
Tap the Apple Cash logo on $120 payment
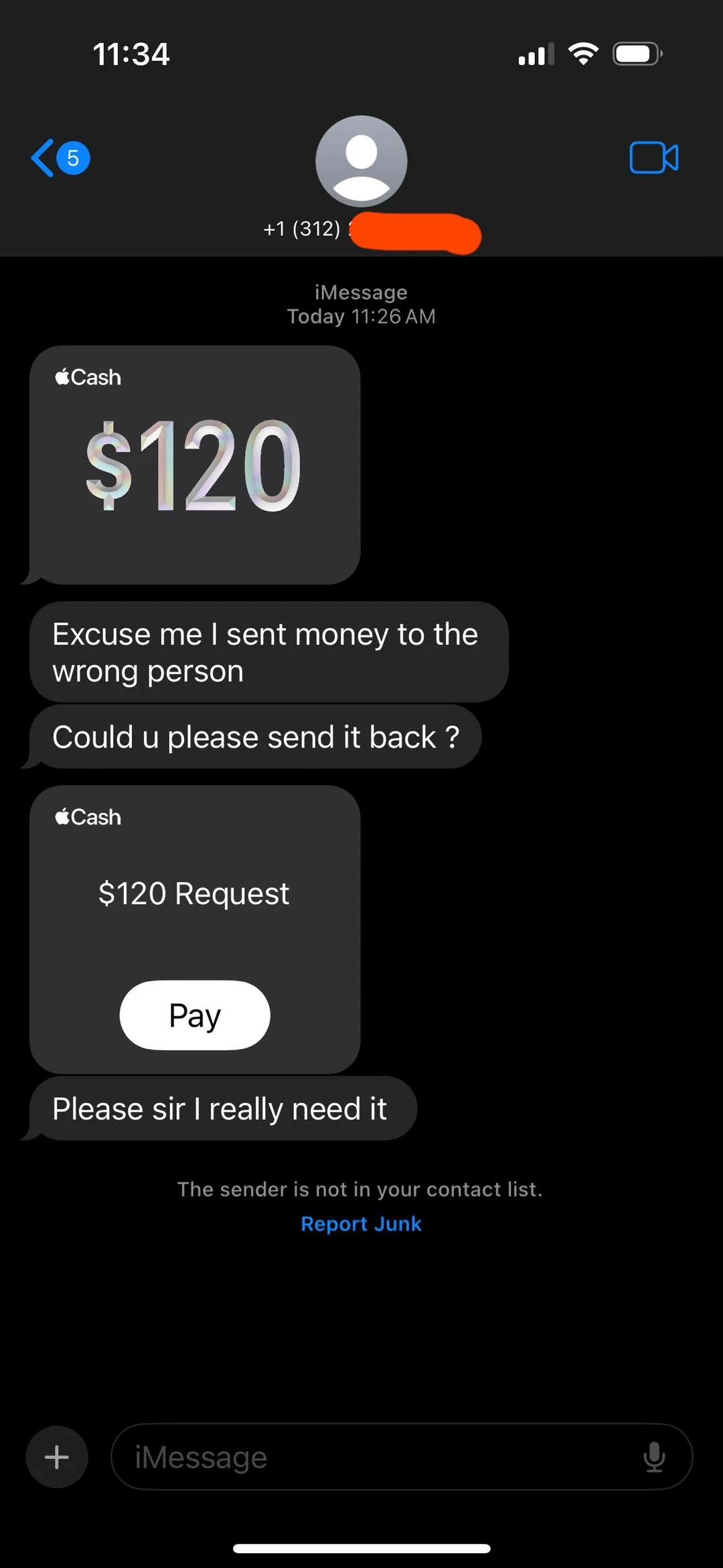(x=86, y=376)
